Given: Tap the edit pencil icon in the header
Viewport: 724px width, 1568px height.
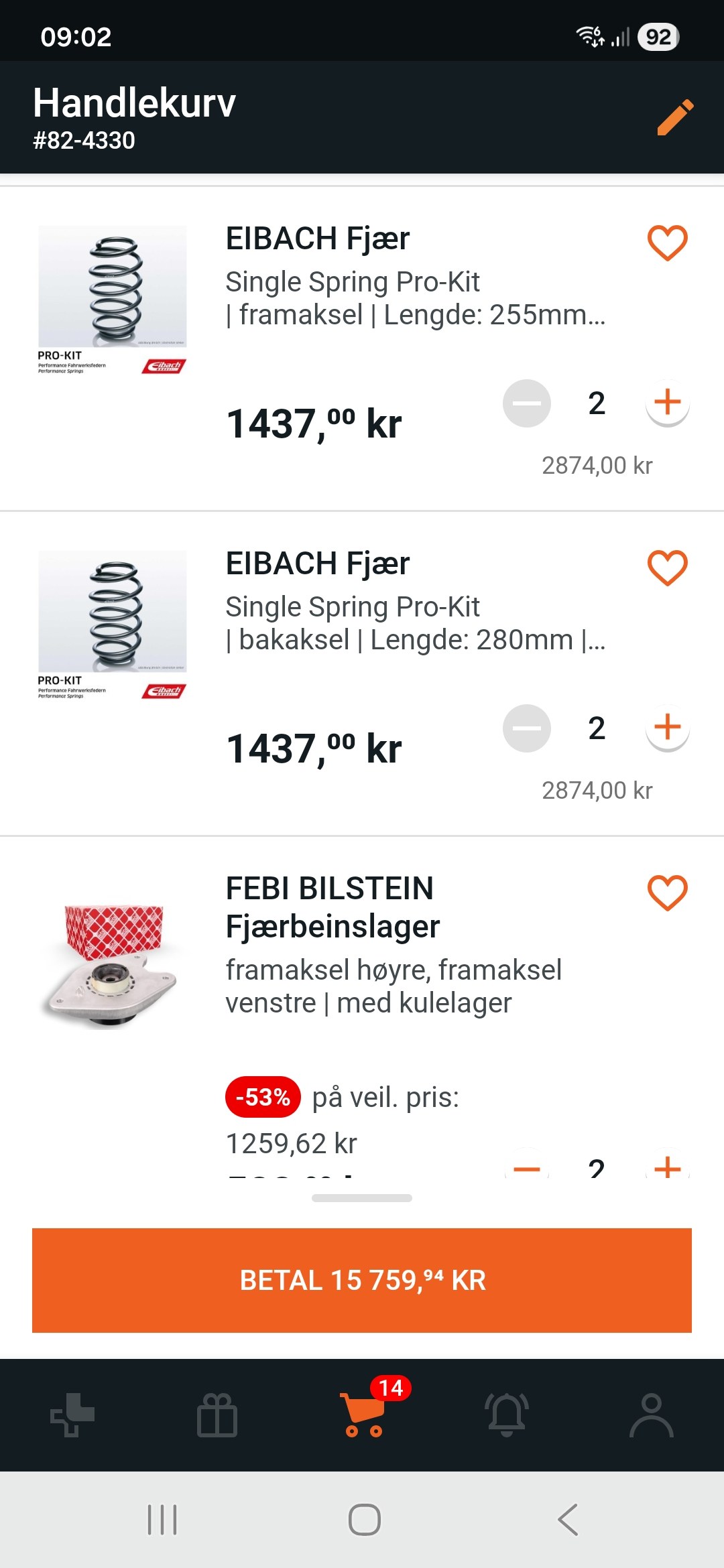Looking at the screenshot, I should click(x=675, y=117).
